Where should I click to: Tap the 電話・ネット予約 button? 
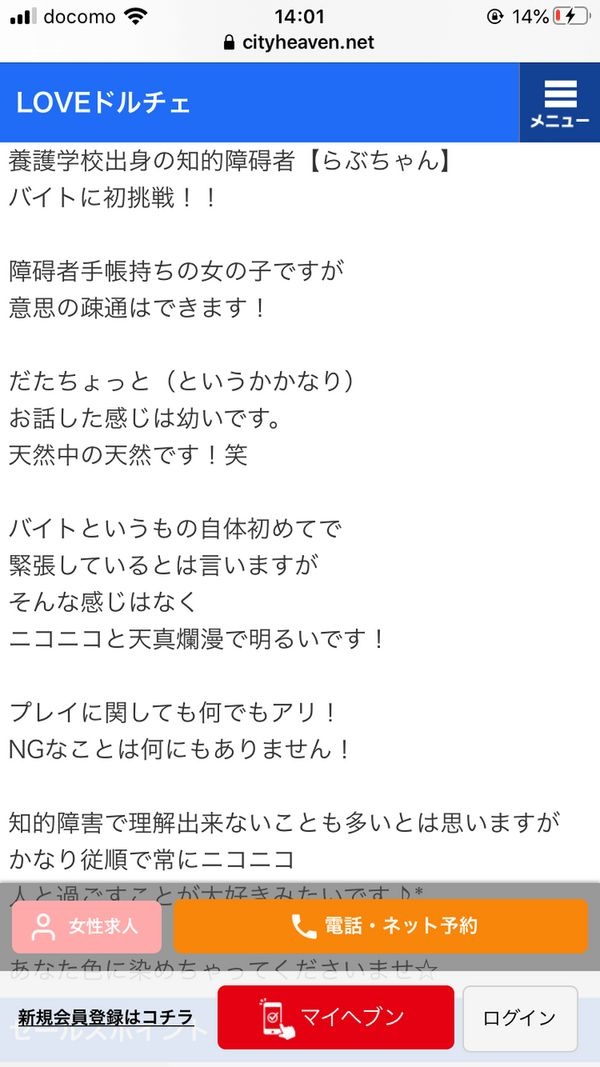pyautogui.click(x=381, y=926)
